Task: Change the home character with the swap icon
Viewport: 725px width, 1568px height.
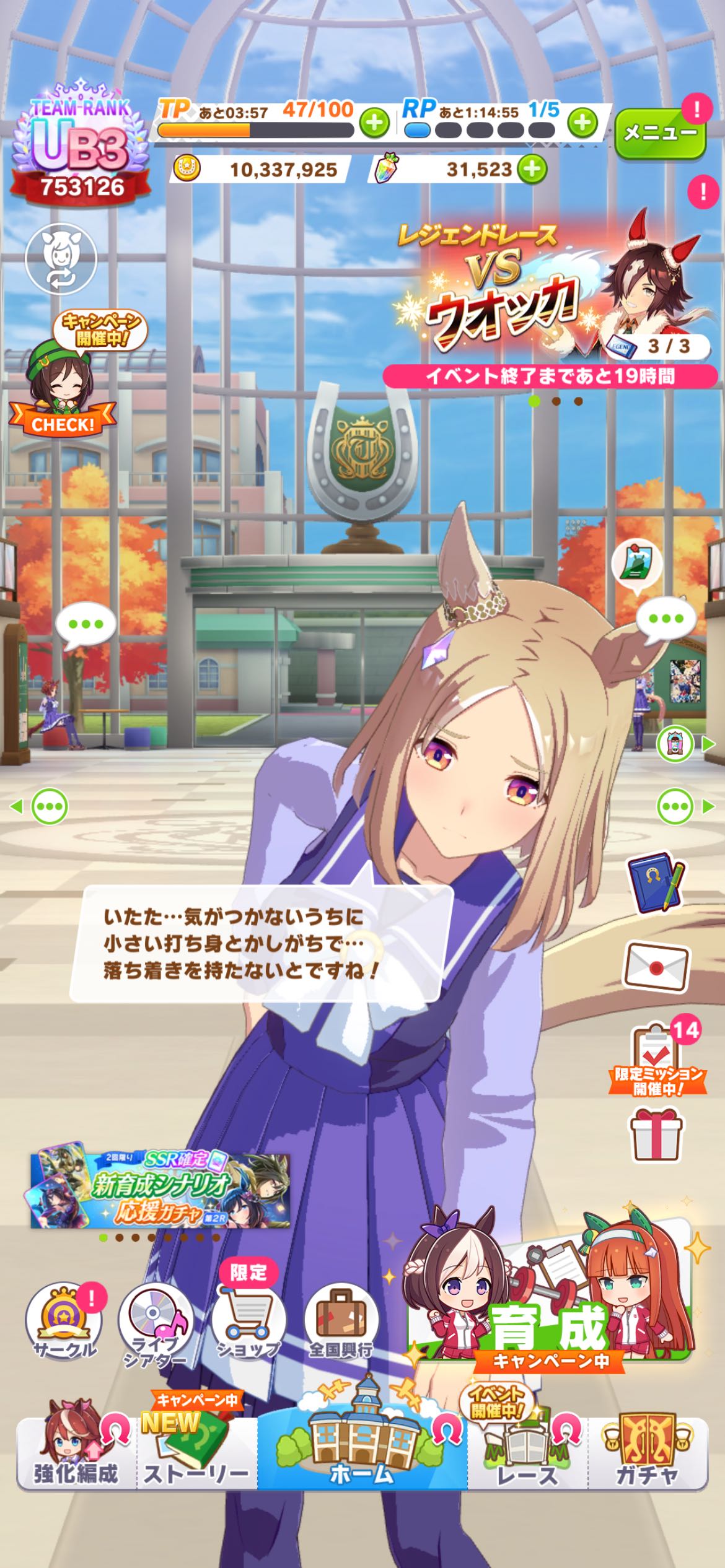Action: click(x=61, y=258)
